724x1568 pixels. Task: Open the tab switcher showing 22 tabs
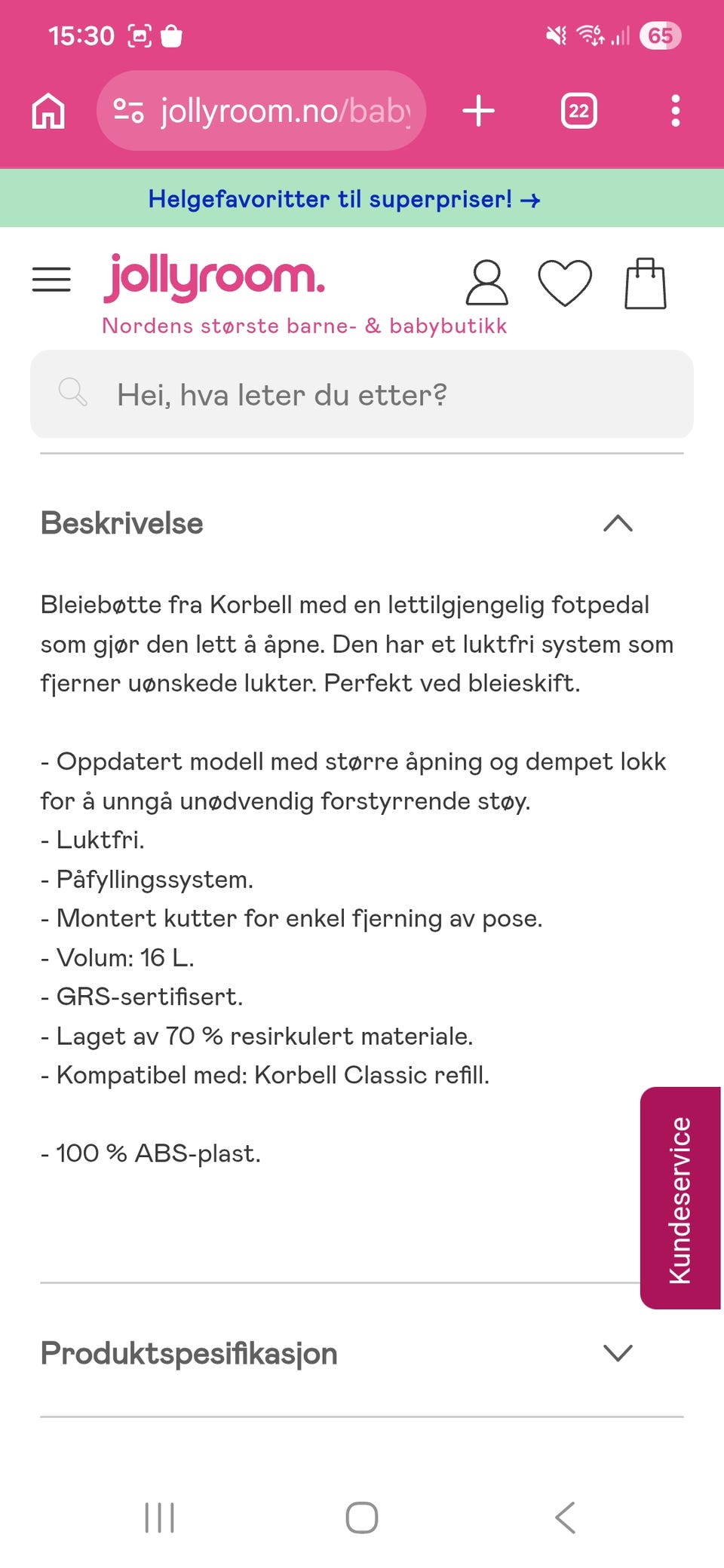(x=578, y=111)
